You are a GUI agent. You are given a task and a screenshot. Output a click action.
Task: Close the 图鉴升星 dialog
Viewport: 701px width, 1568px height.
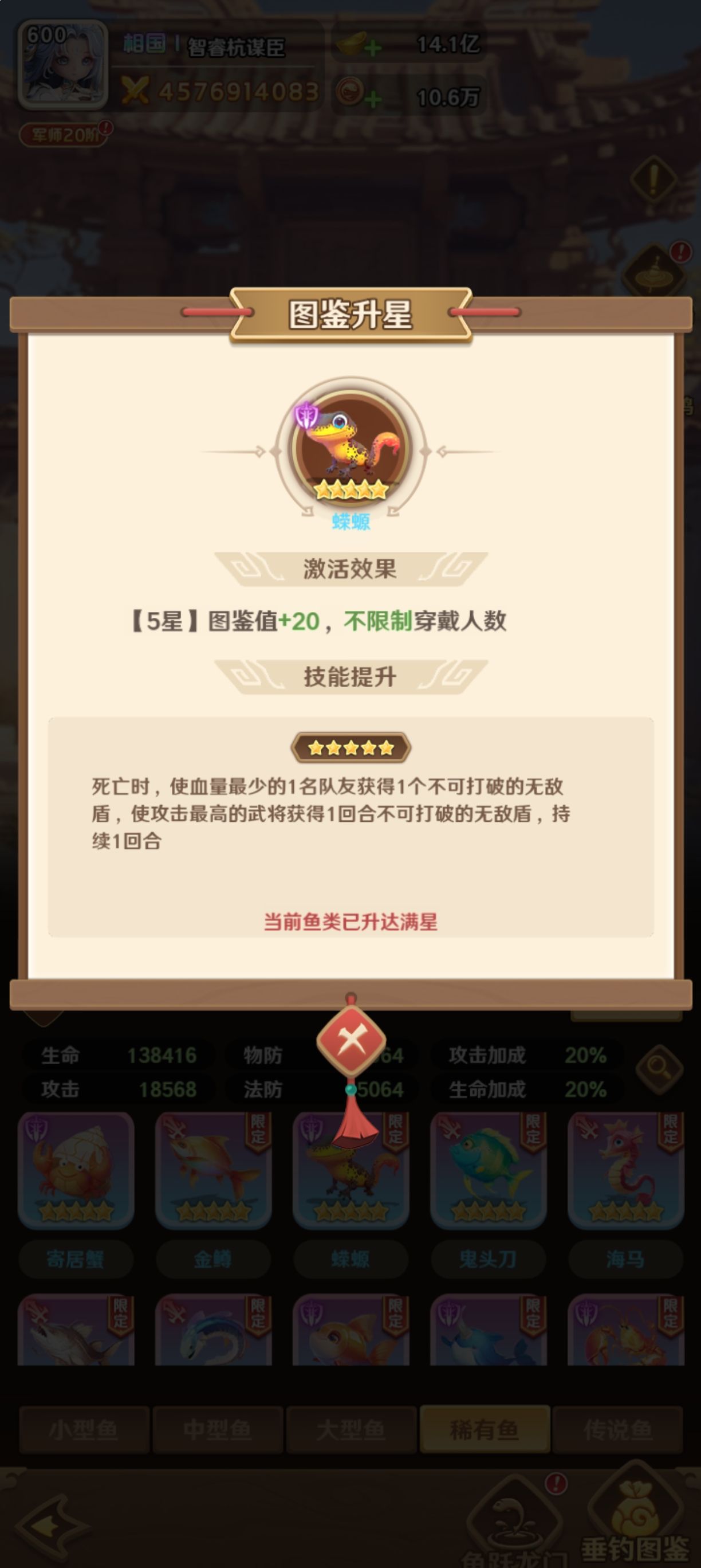(x=351, y=1041)
